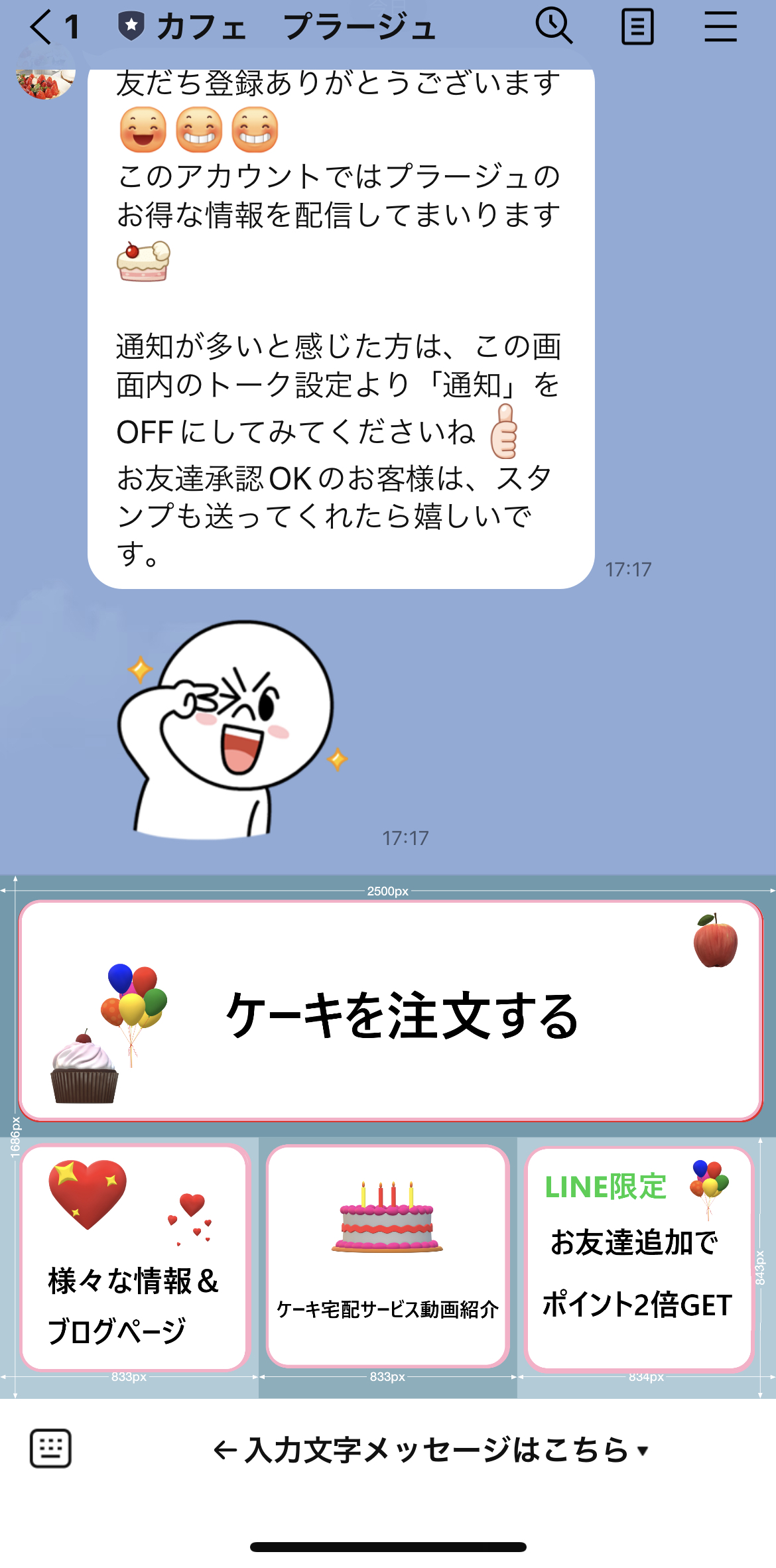The image size is (776, 1568).
Task: Tap the sparkling heart emoji on the left panel
Action: coord(86,1193)
